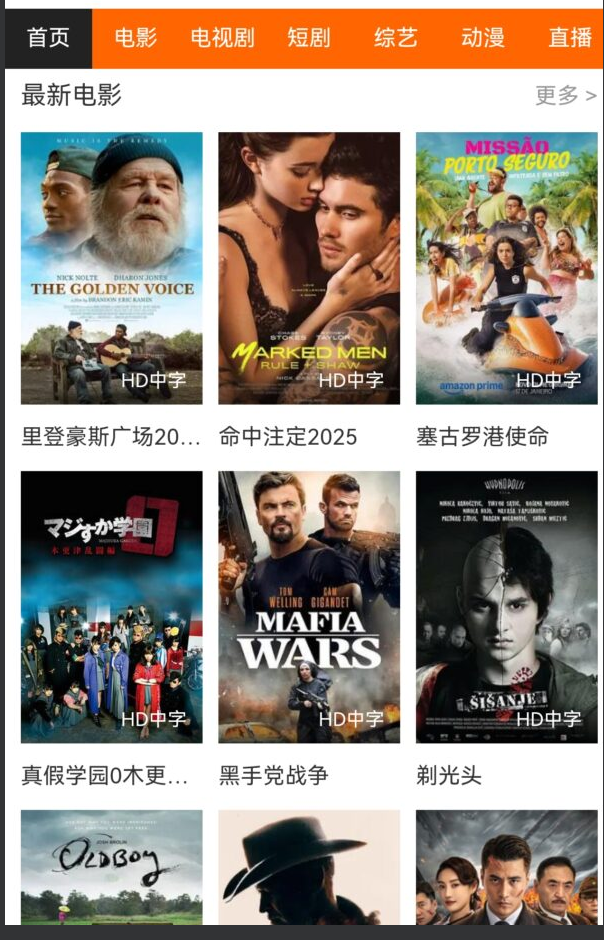Switch to the 直播 tab
The height and width of the screenshot is (940, 604).
point(570,38)
